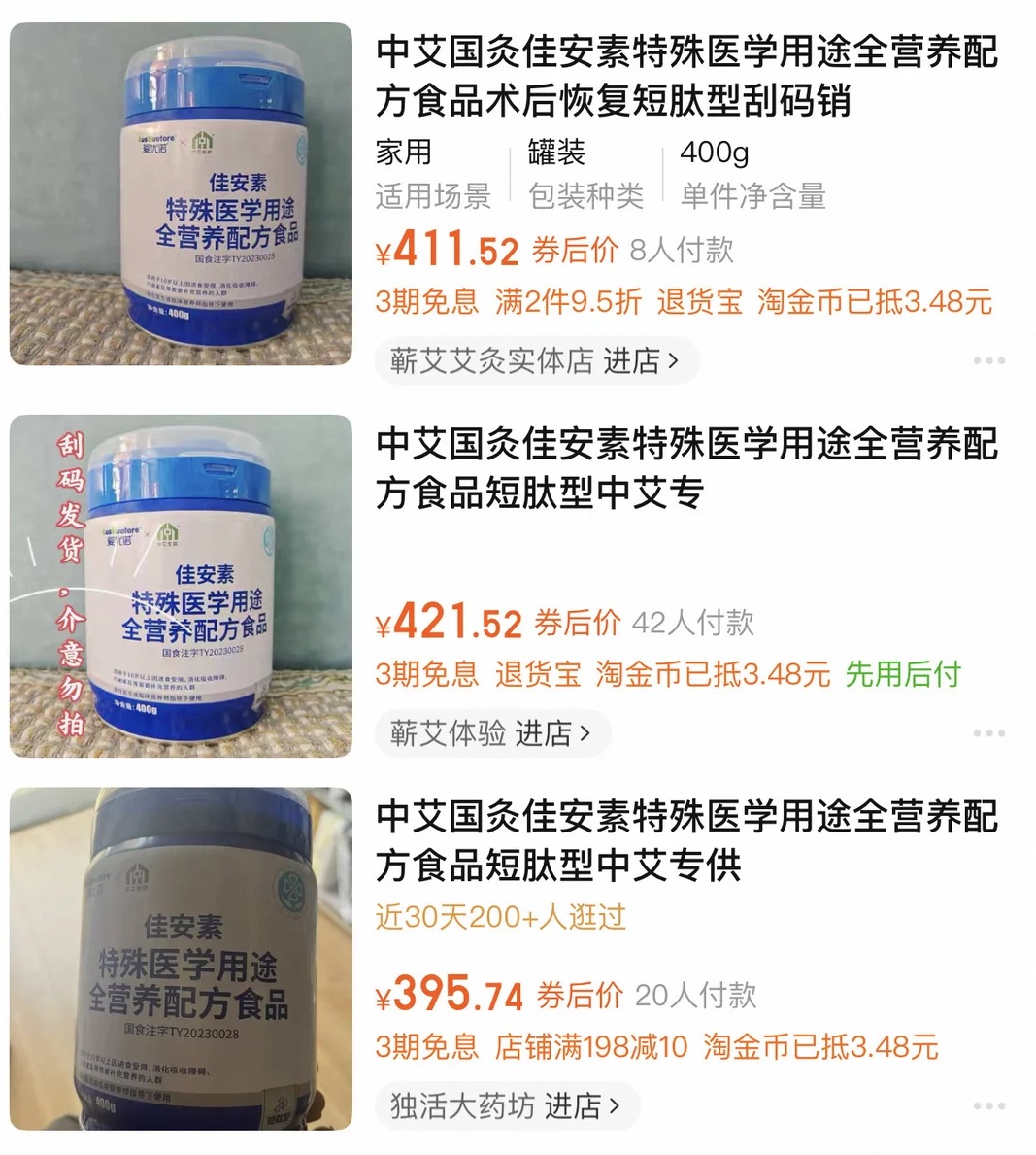This screenshot has width=1036, height=1155.
Task: Open the ¥411.52 术后恢复短肽型刮码销 product
Action: (x=685, y=76)
